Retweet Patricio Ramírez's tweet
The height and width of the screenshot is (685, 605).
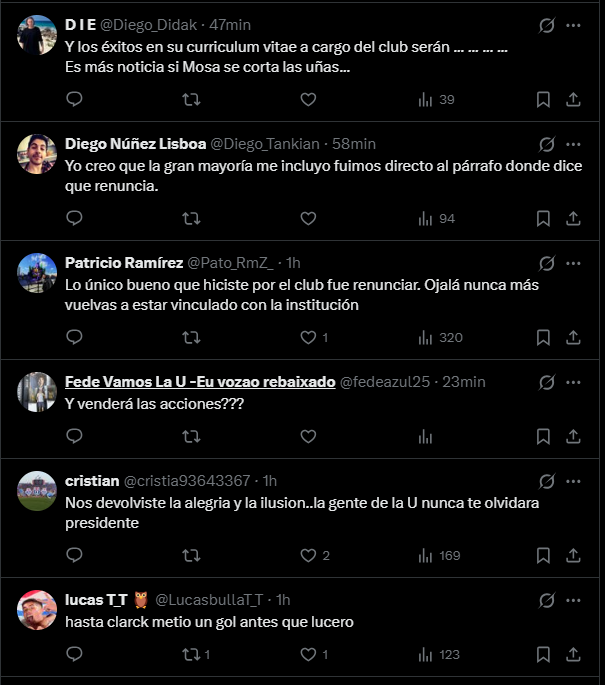coord(191,337)
